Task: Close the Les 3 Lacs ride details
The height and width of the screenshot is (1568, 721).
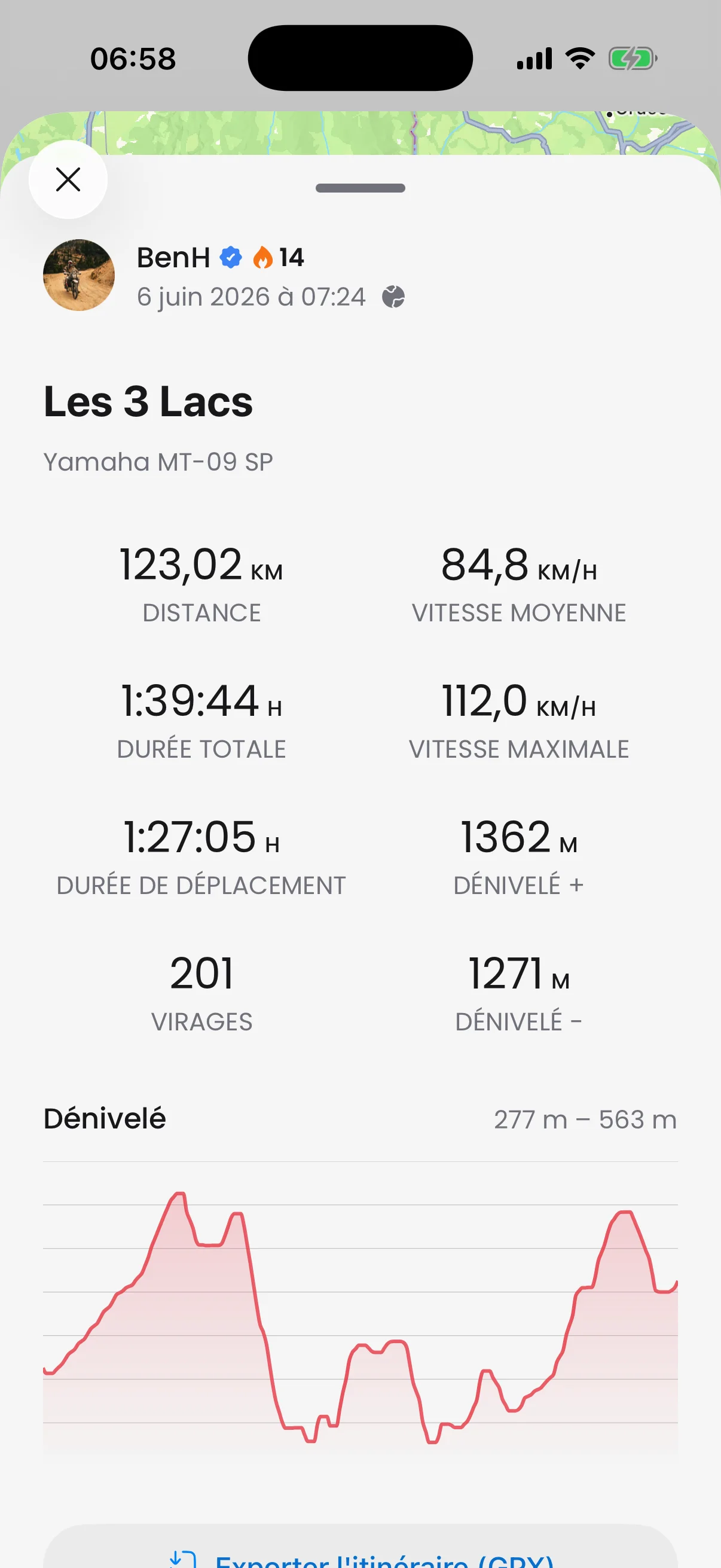Action: 68,179
